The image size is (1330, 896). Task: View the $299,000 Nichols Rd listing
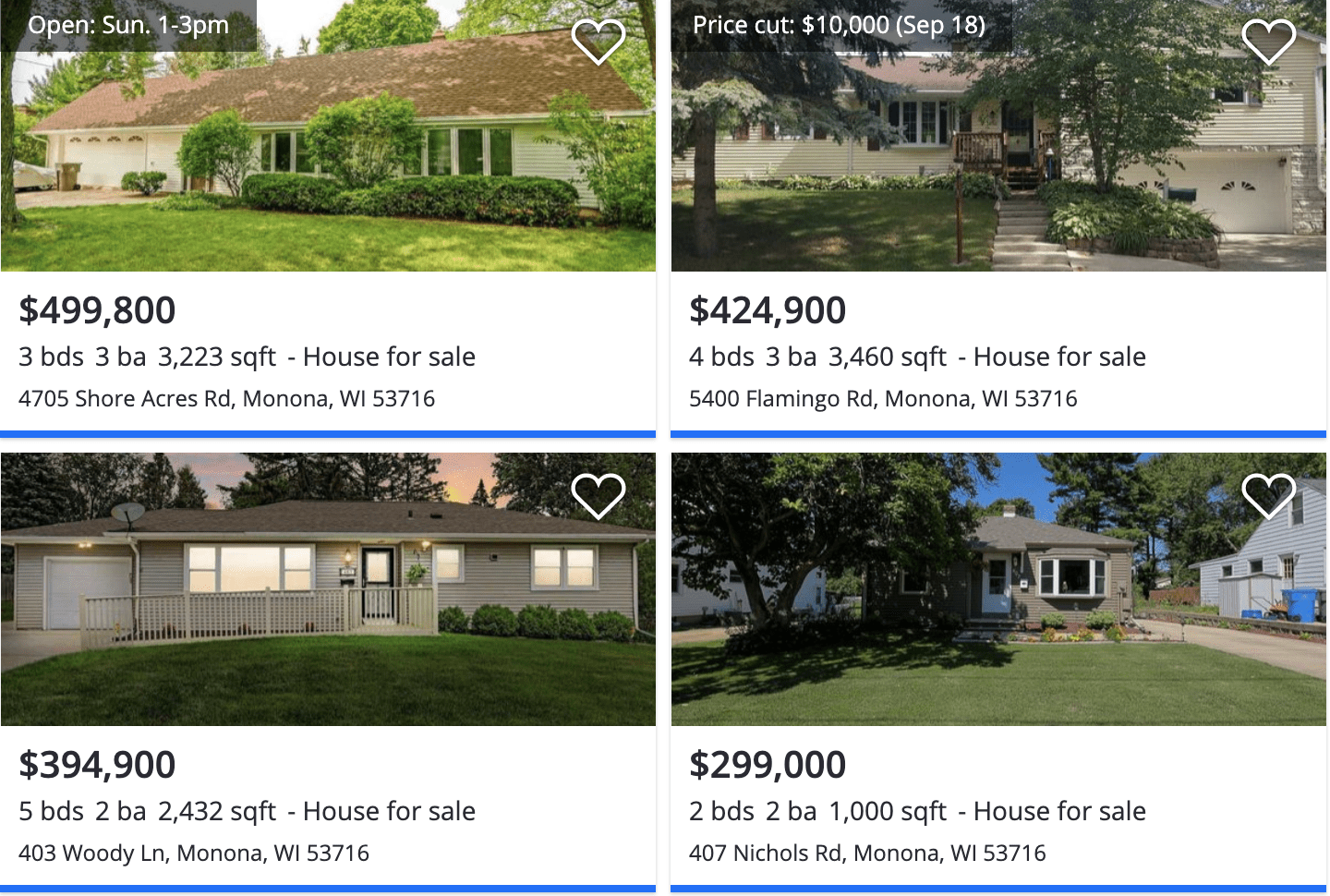(x=867, y=853)
